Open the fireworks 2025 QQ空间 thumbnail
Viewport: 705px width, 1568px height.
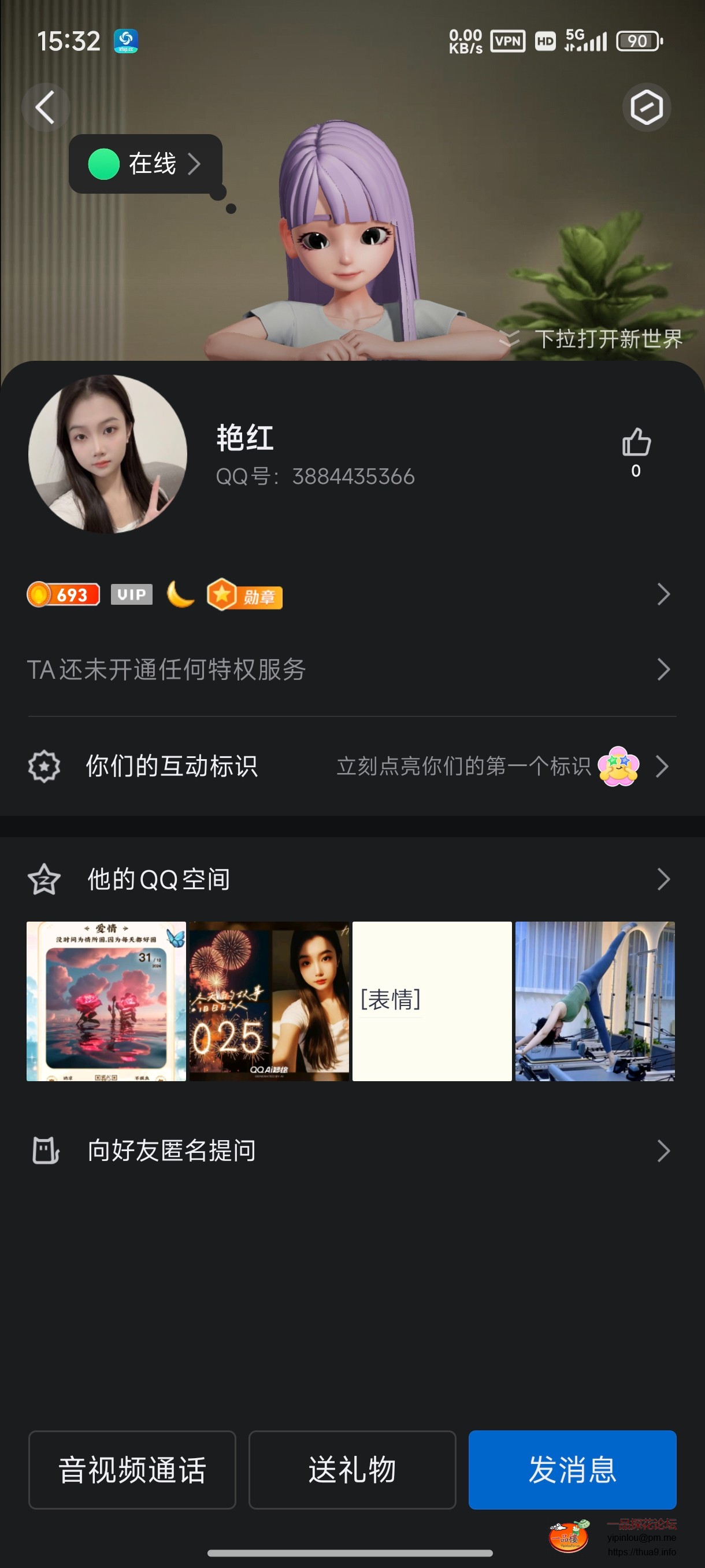[268, 1001]
